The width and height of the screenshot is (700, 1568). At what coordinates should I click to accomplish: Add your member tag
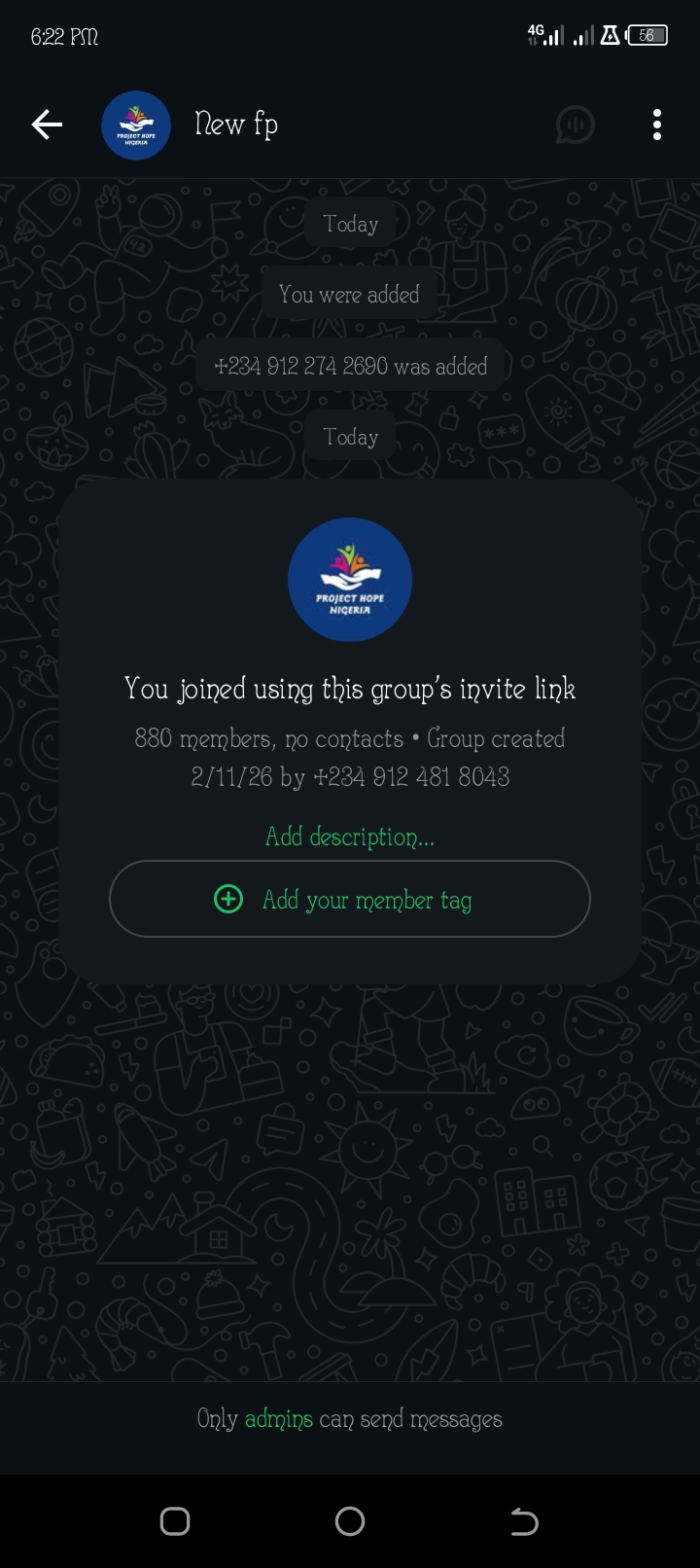point(349,899)
